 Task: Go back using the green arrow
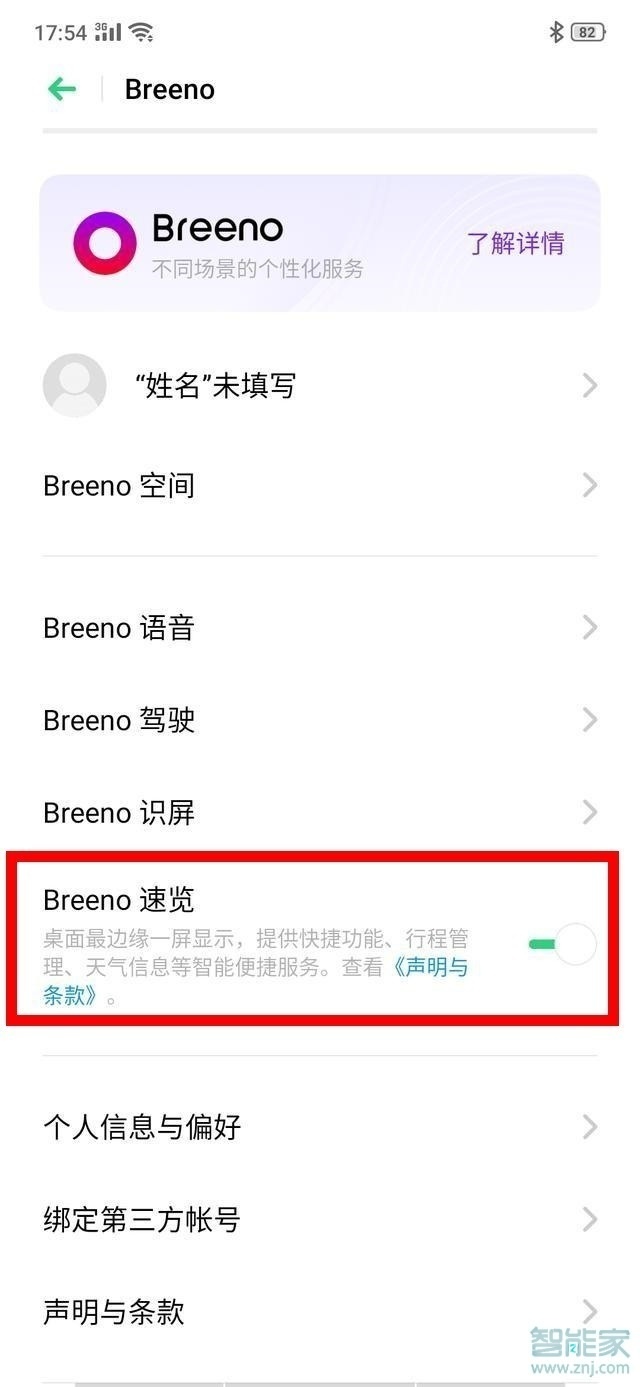(62, 89)
